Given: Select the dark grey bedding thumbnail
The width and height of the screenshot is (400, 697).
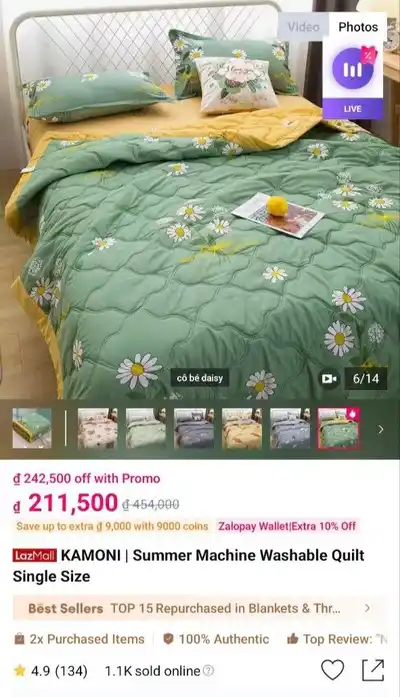Looking at the screenshot, I should (194, 429).
